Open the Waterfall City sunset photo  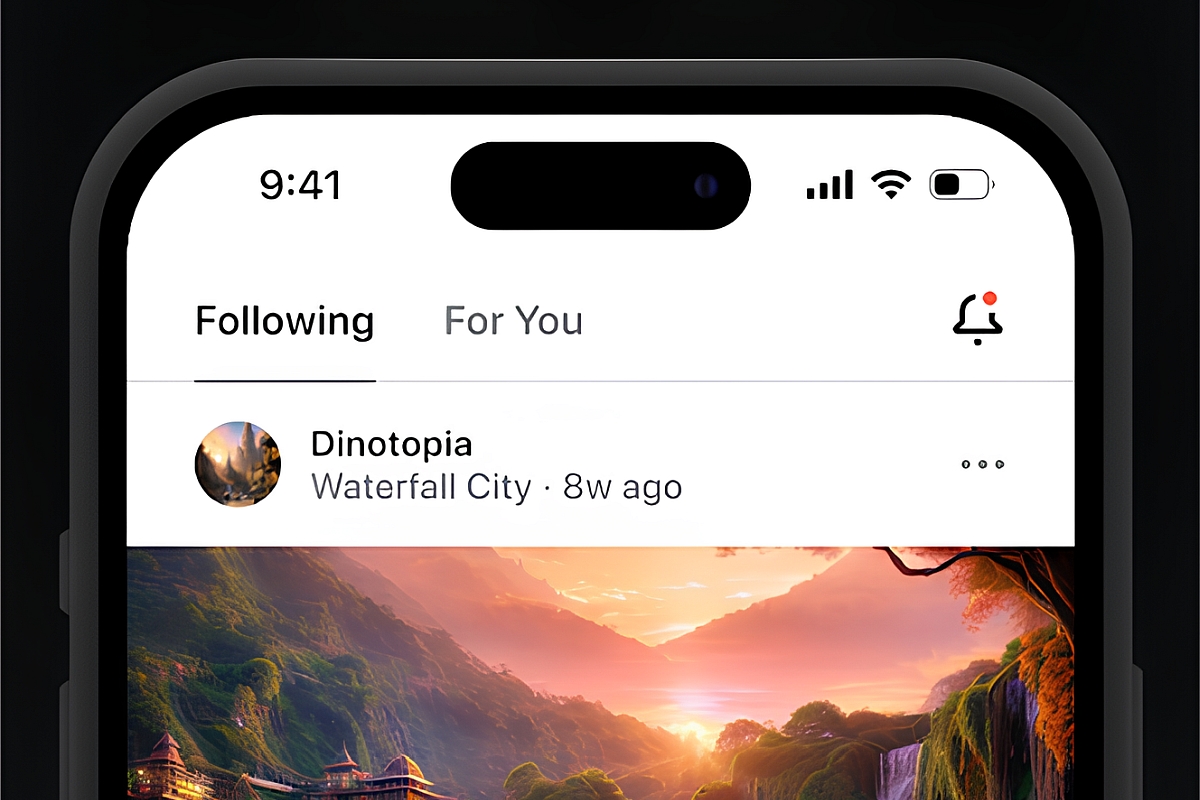(x=600, y=672)
